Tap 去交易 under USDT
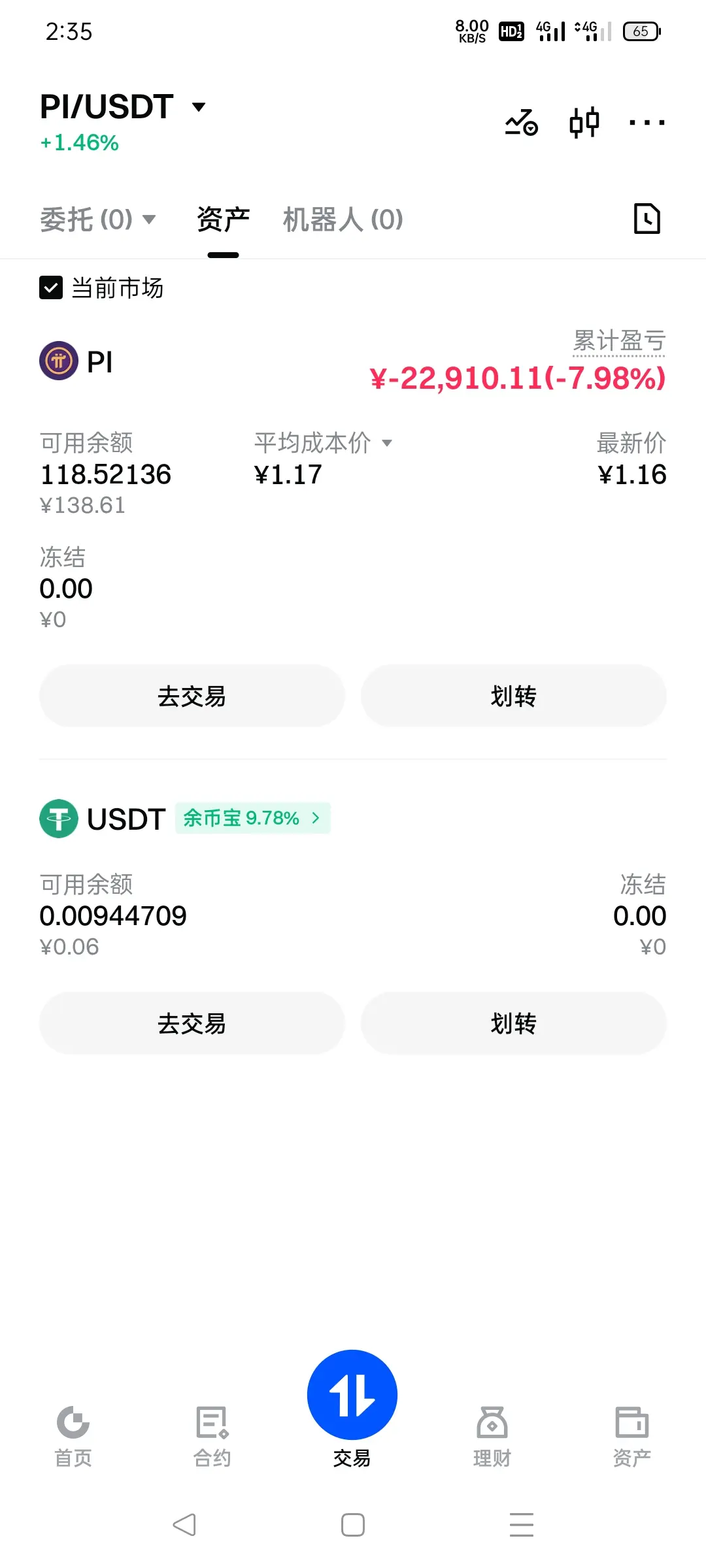This screenshot has width=706, height=1568. pyautogui.click(x=192, y=1023)
